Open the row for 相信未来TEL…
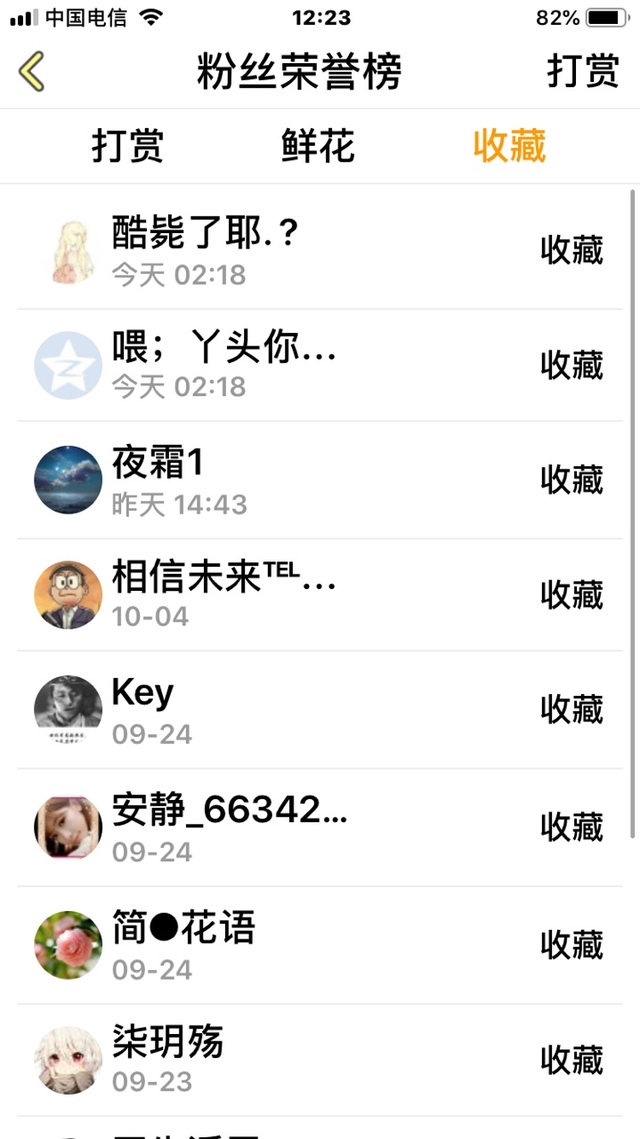Screen dimensions: 640x1139 pyautogui.click(x=320, y=595)
